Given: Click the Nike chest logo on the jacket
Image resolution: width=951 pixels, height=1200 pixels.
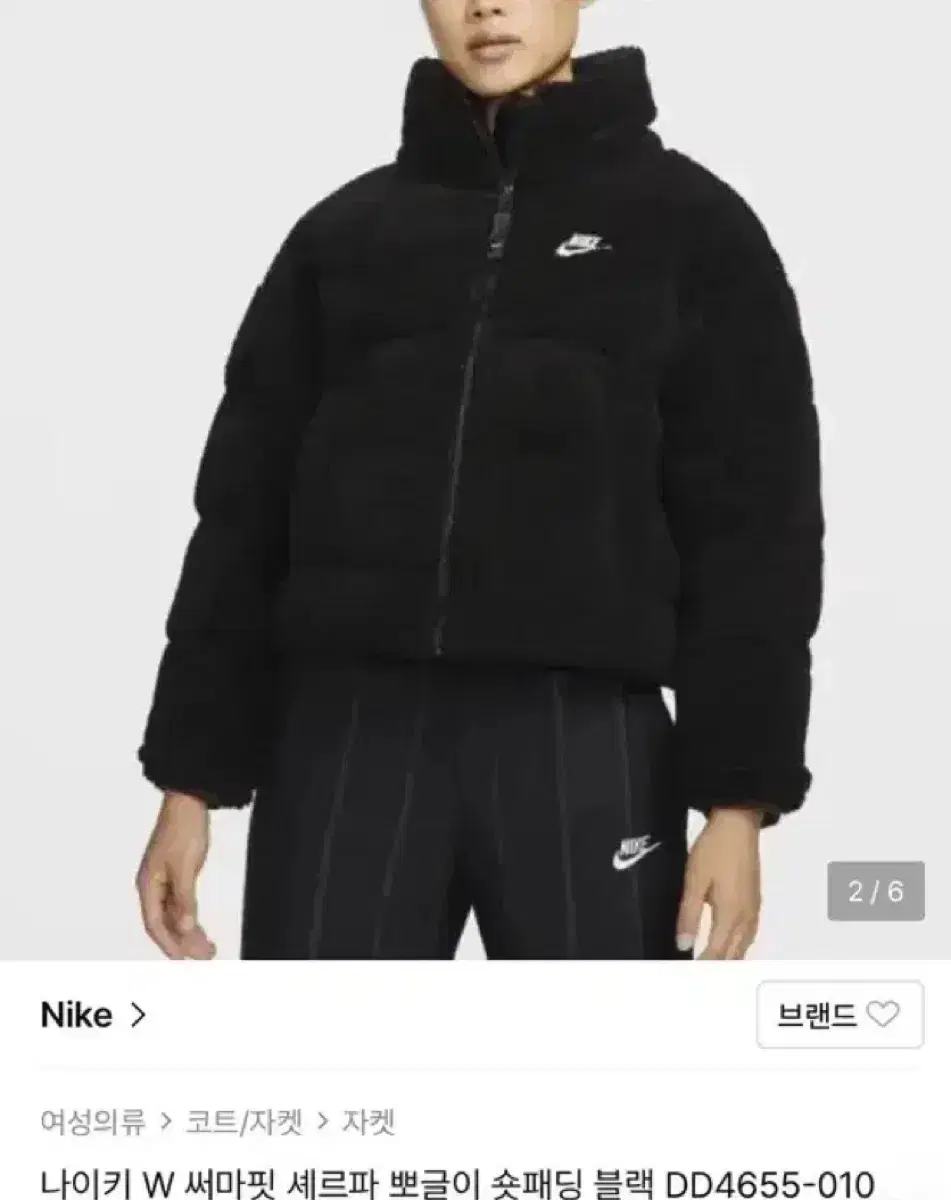Looking at the screenshot, I should pos(580,243).
